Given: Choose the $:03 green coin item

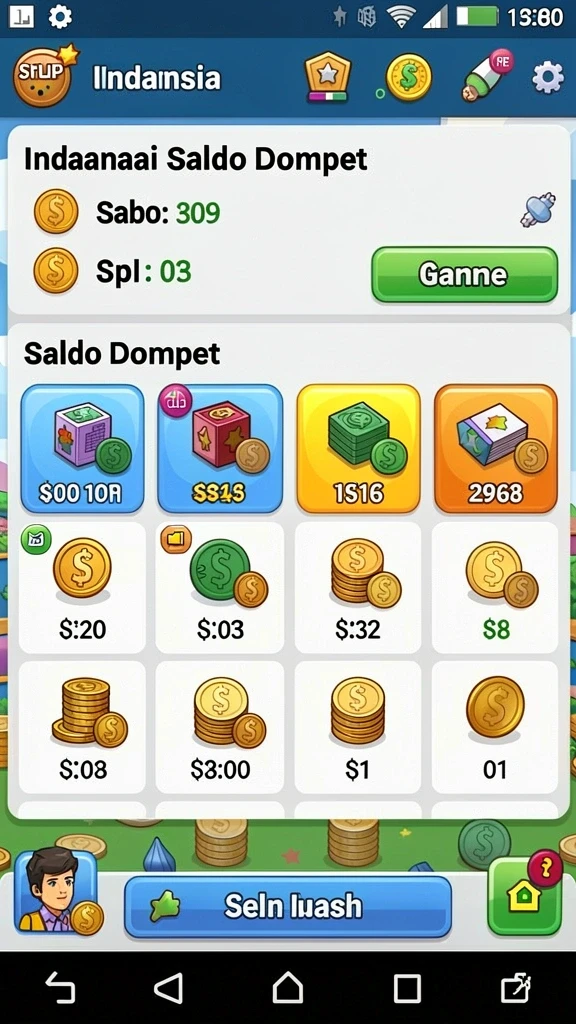Looking at the screenshot, I should 220,587.
